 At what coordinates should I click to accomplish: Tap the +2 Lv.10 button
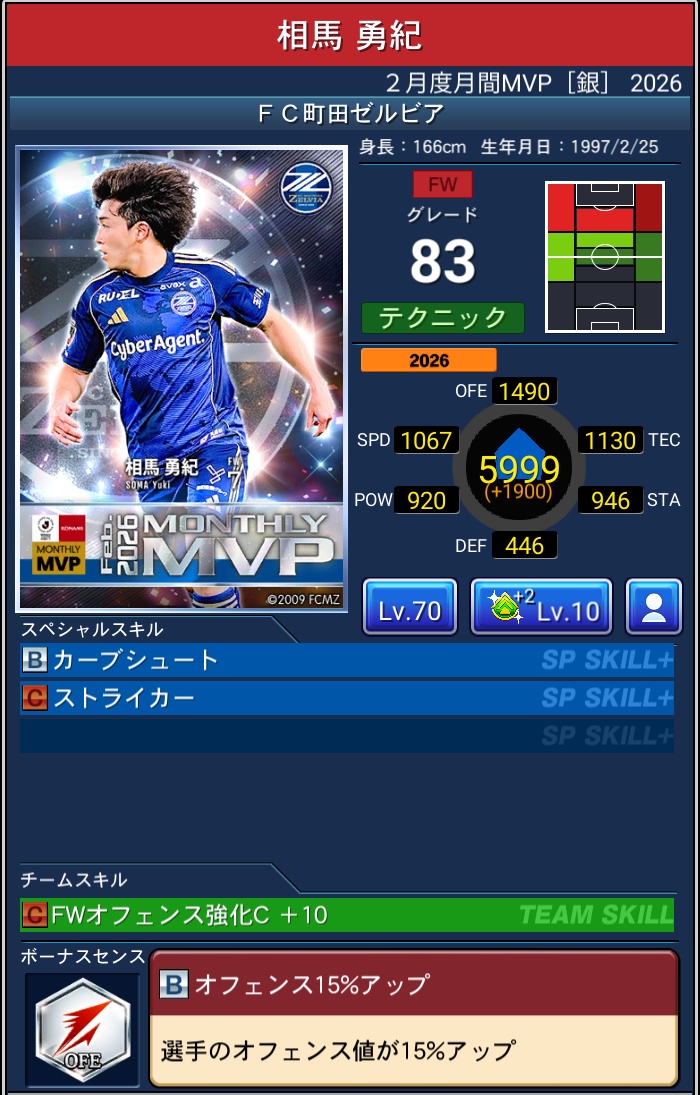540,607
